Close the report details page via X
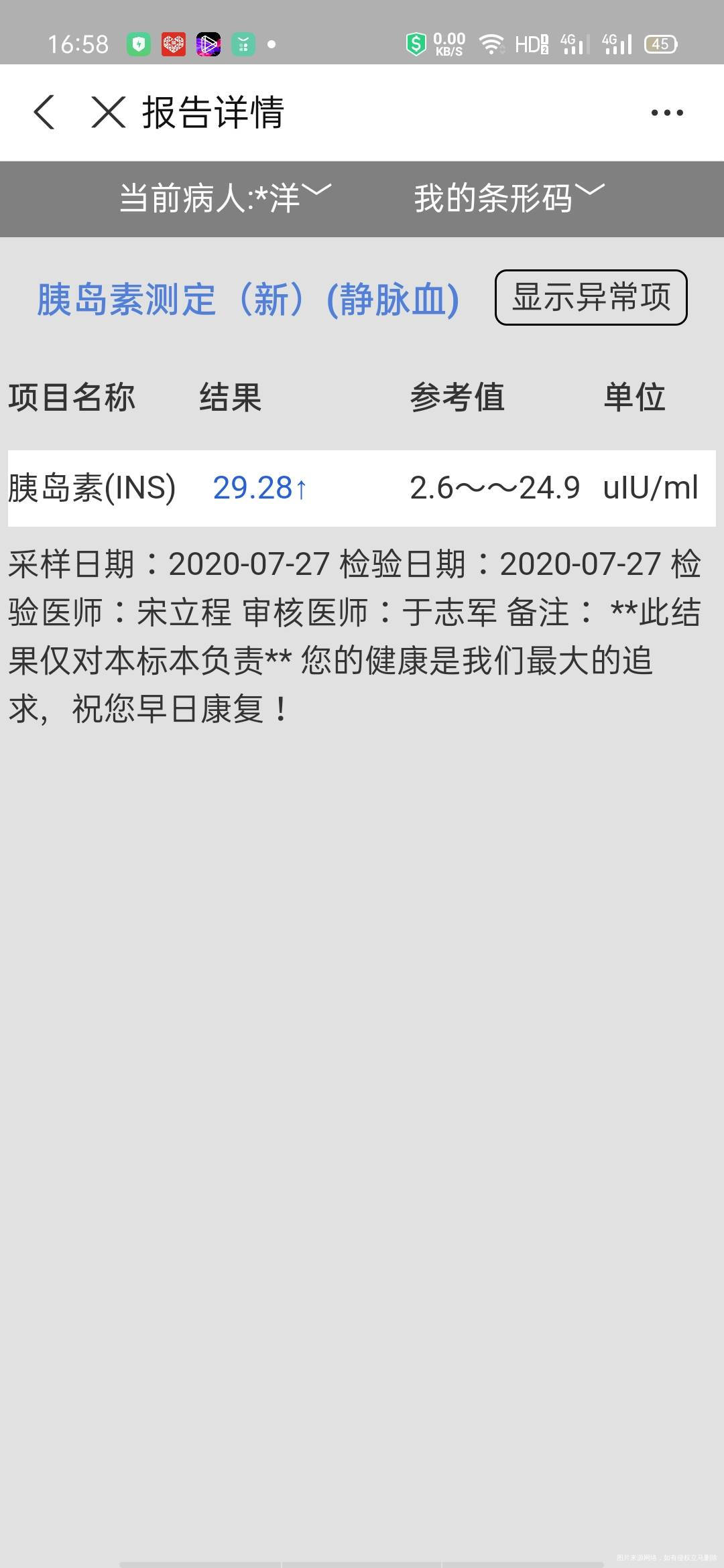Viewport: 724px width, 1568px height. [107, 114]
